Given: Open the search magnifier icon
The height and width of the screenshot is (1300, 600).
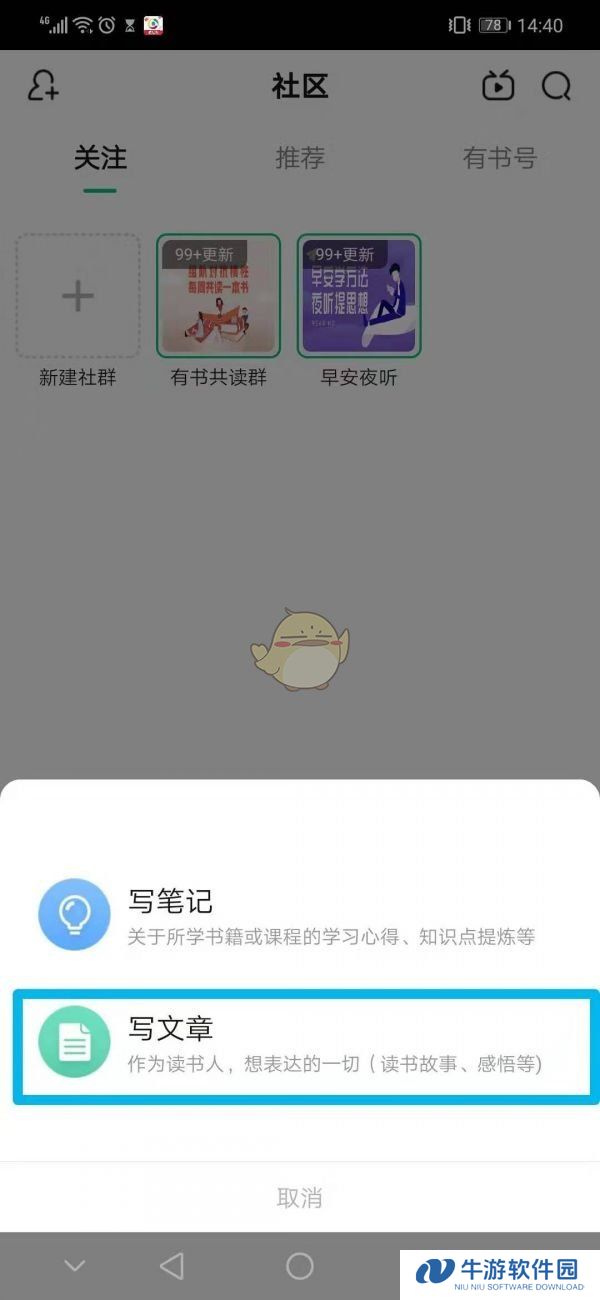Looking at the screenshot, I should point(556,86).
